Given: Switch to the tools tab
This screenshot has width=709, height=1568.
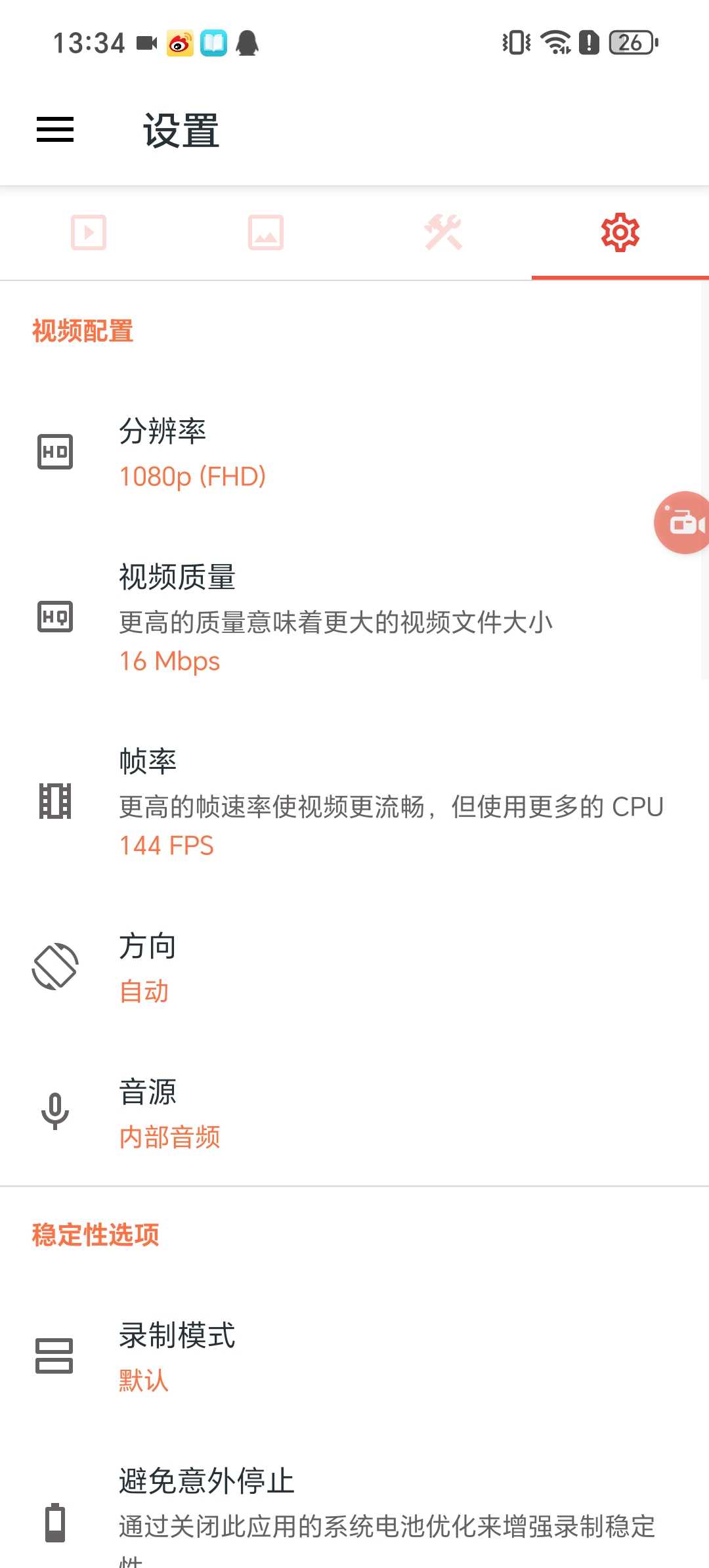Looking at the screenshot, I should (443, 233).
